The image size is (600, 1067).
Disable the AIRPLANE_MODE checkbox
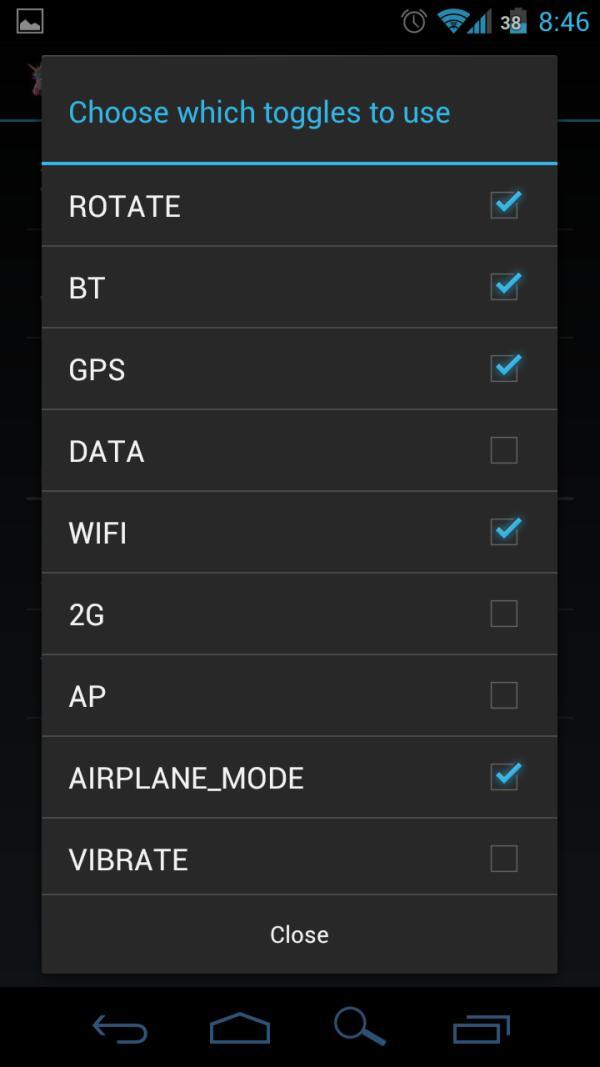point(504,776)
